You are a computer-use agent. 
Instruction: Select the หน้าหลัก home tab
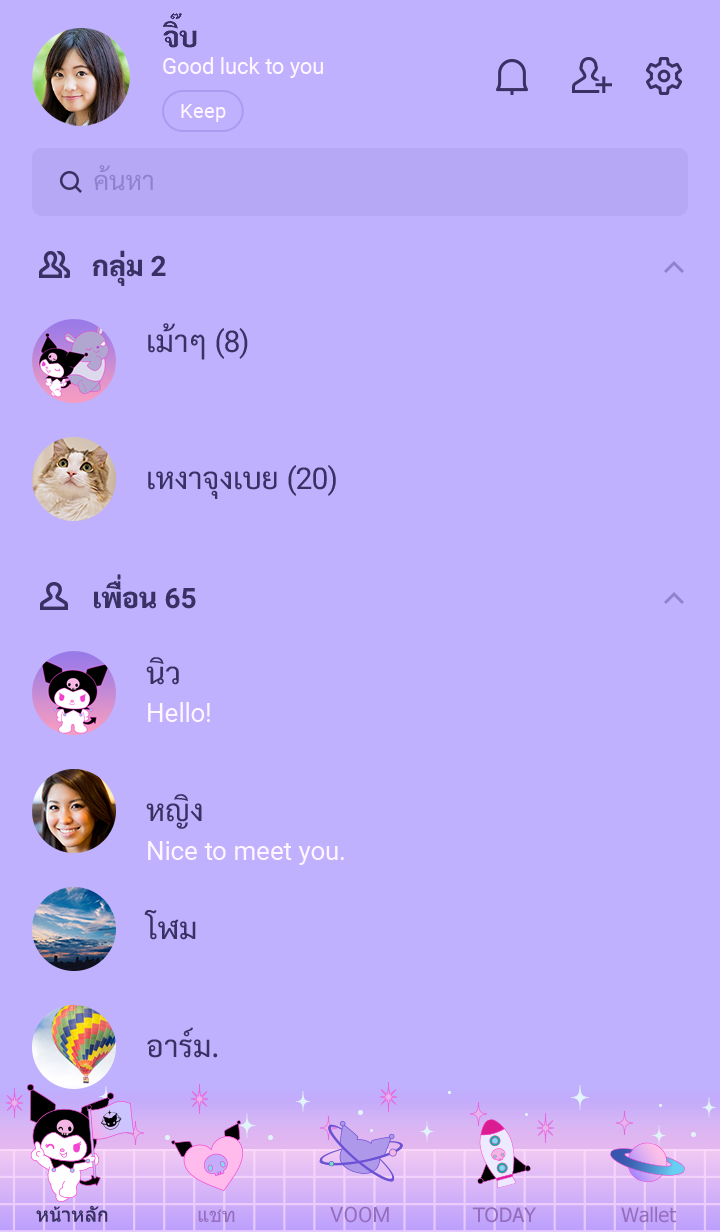72,1180
